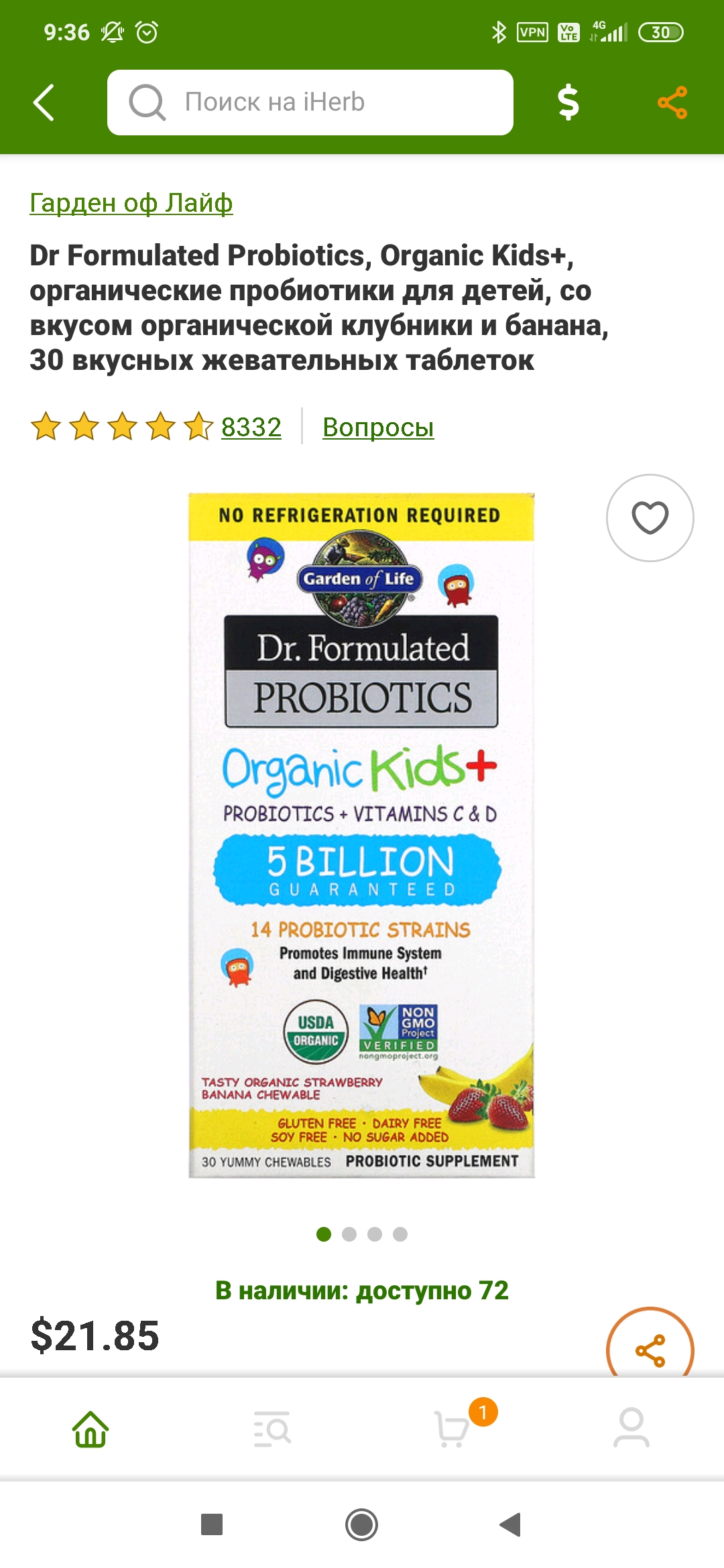The image size is (724, 1568).
Task: Open the dollar currency settings icon
Action: [568, 103]
